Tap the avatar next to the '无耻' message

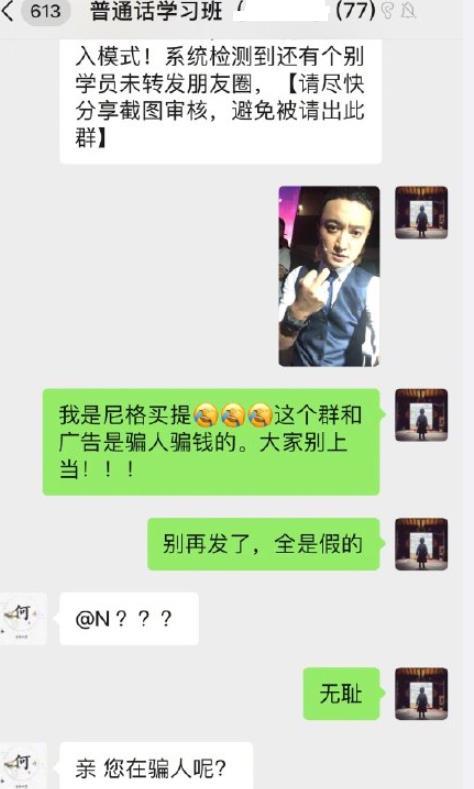point(421,693)
